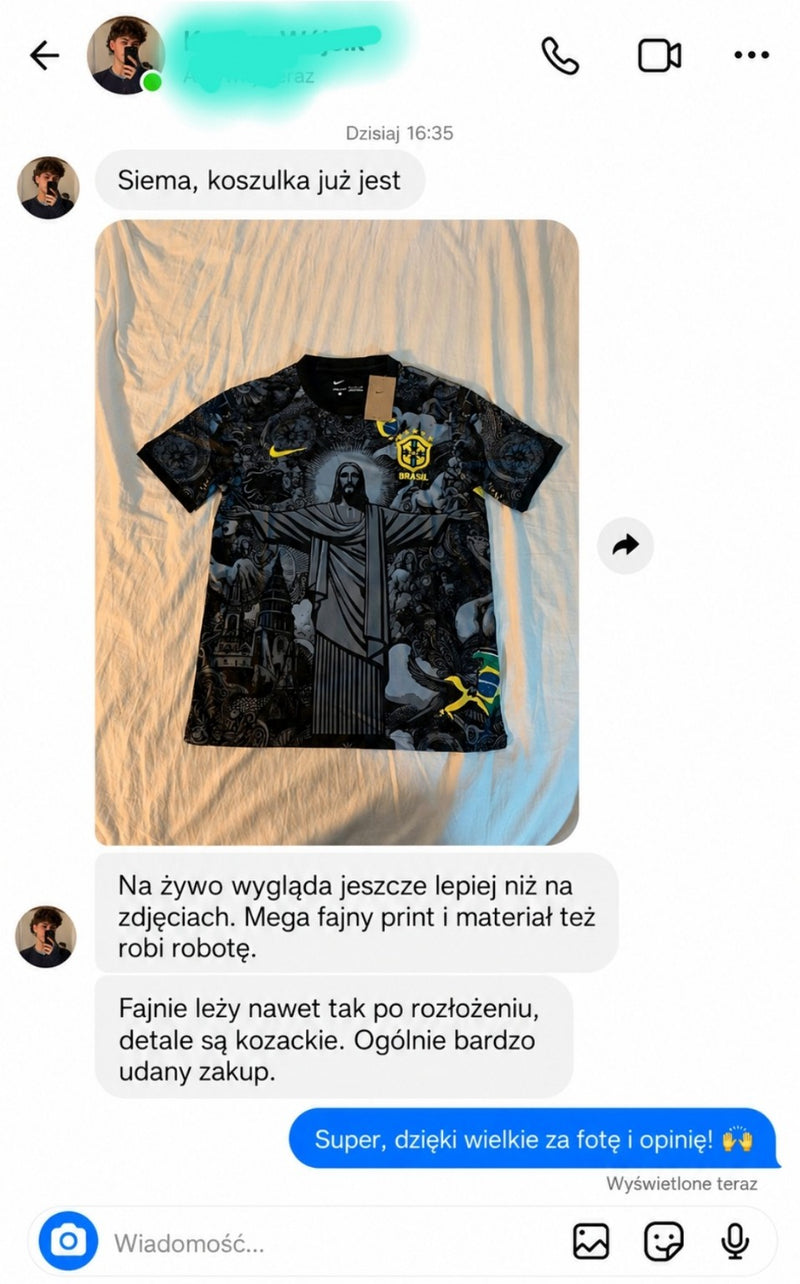The image size is (800, 1284).
Task: Start a video call
Action: coord(660,56)
